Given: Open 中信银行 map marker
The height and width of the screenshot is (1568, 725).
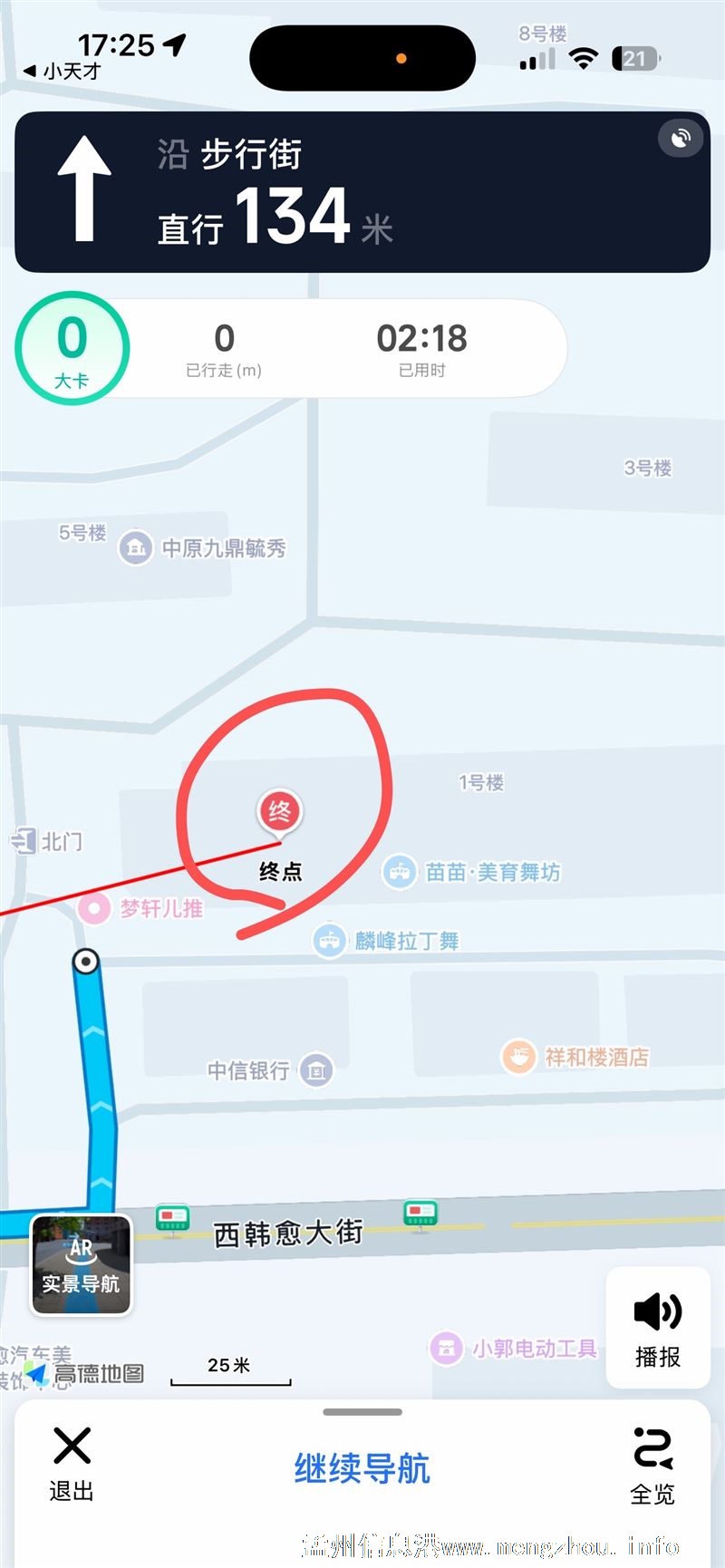Looking at the screenshot, I should (316, 1070).
